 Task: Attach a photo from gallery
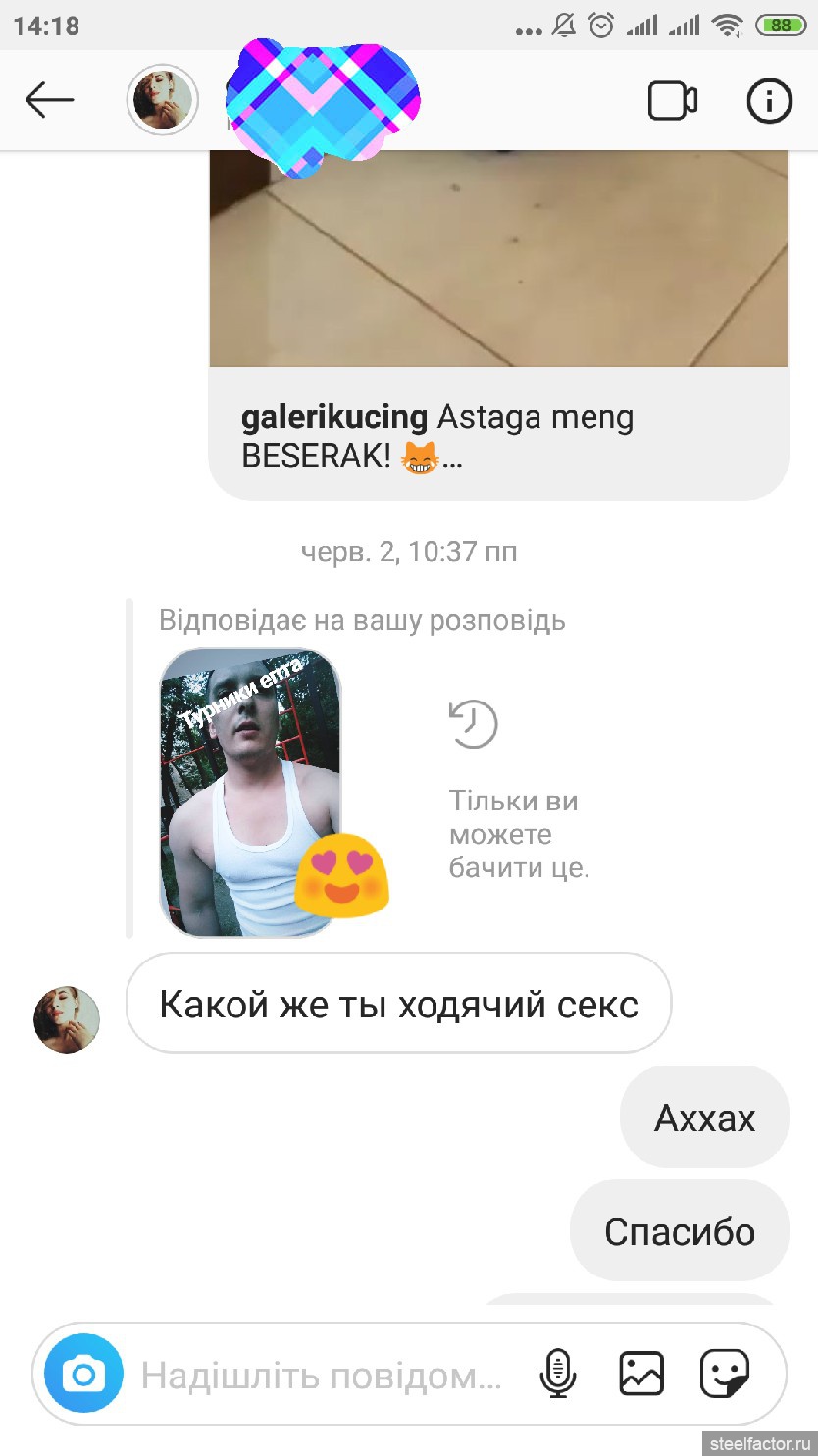(641, 1374)
